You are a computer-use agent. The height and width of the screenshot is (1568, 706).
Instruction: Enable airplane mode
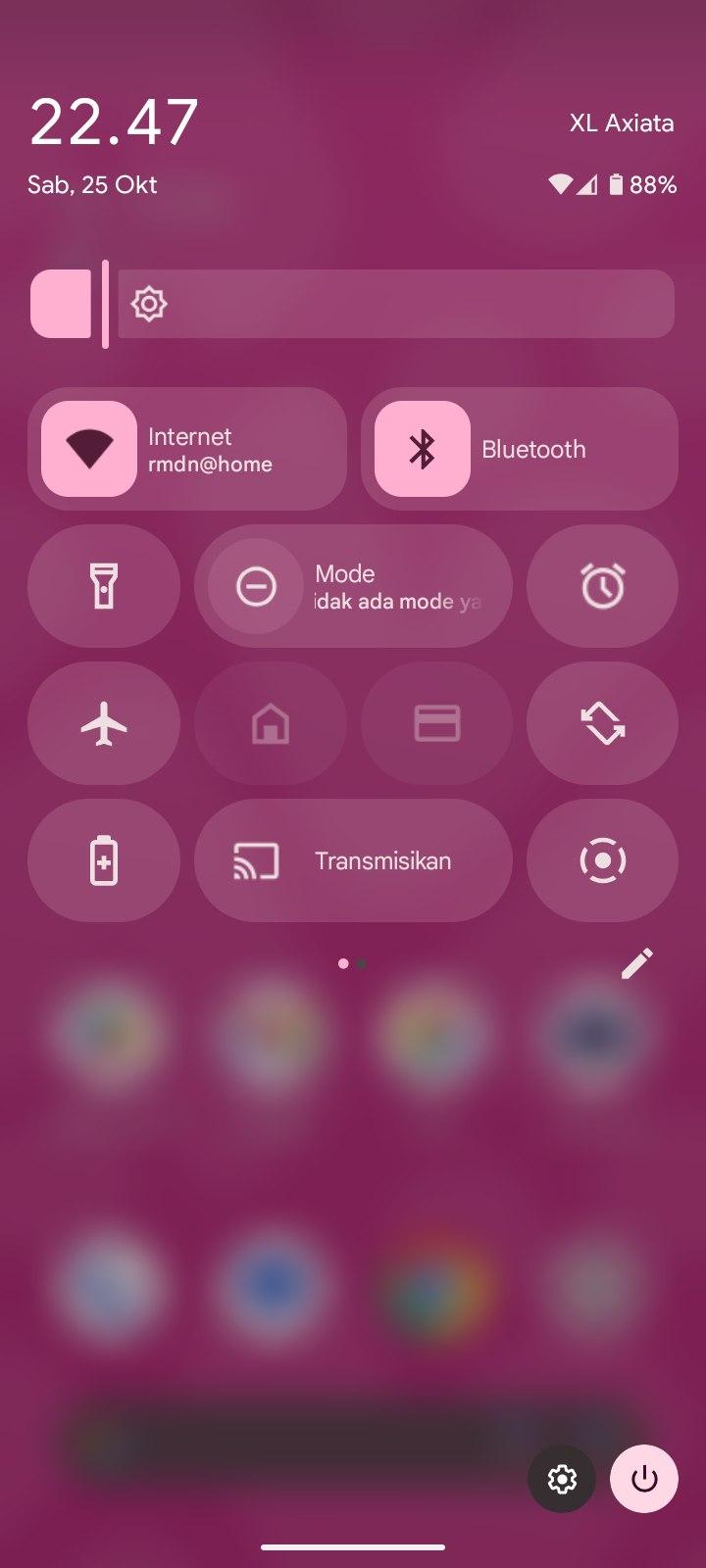click(x=104, y=723)
